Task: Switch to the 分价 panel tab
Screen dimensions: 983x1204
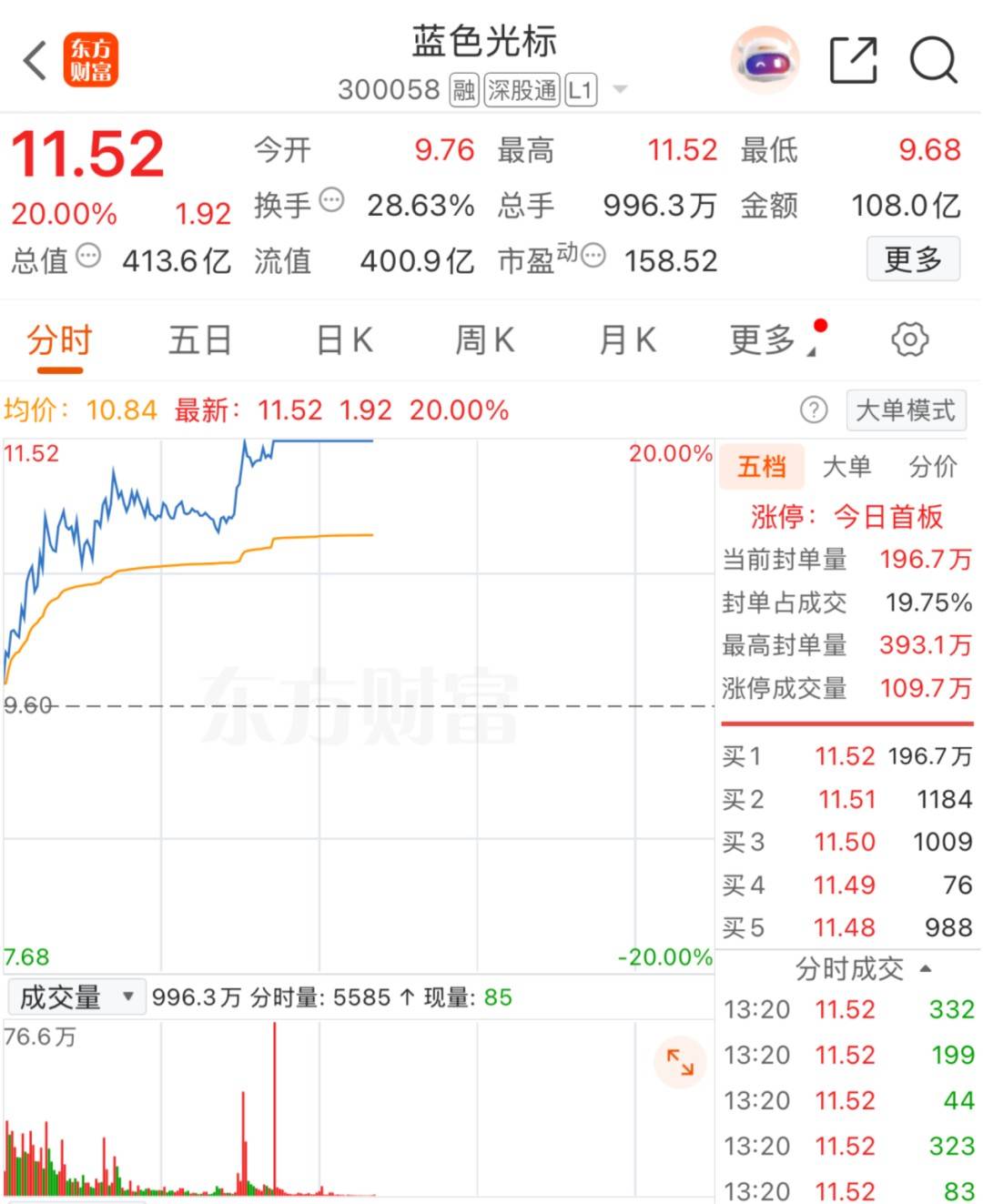Action: coord(933,467)
